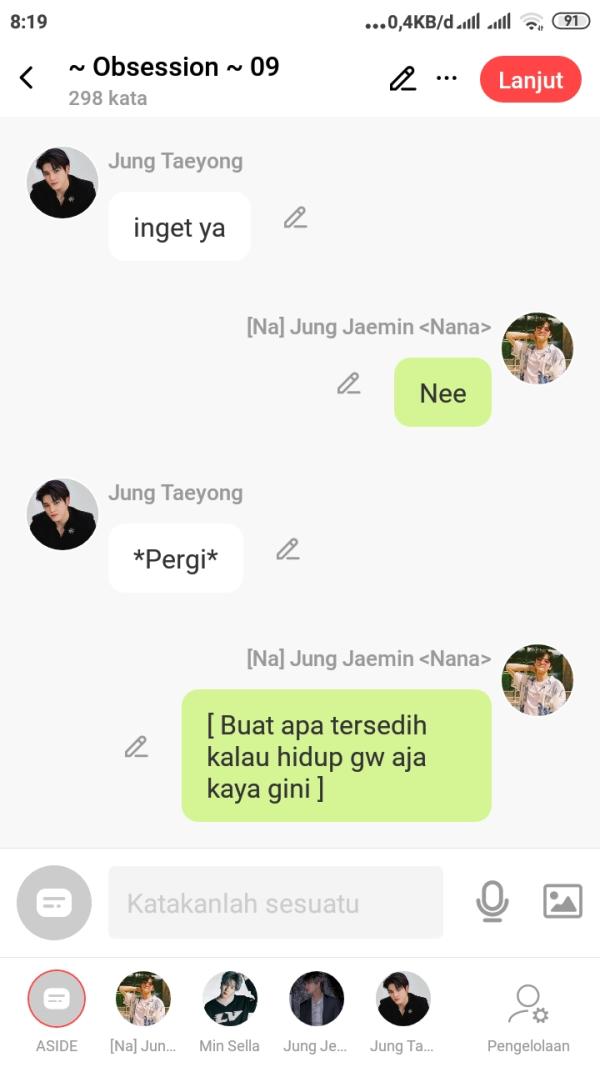Go back using the top-left arrow

(27, 78)
